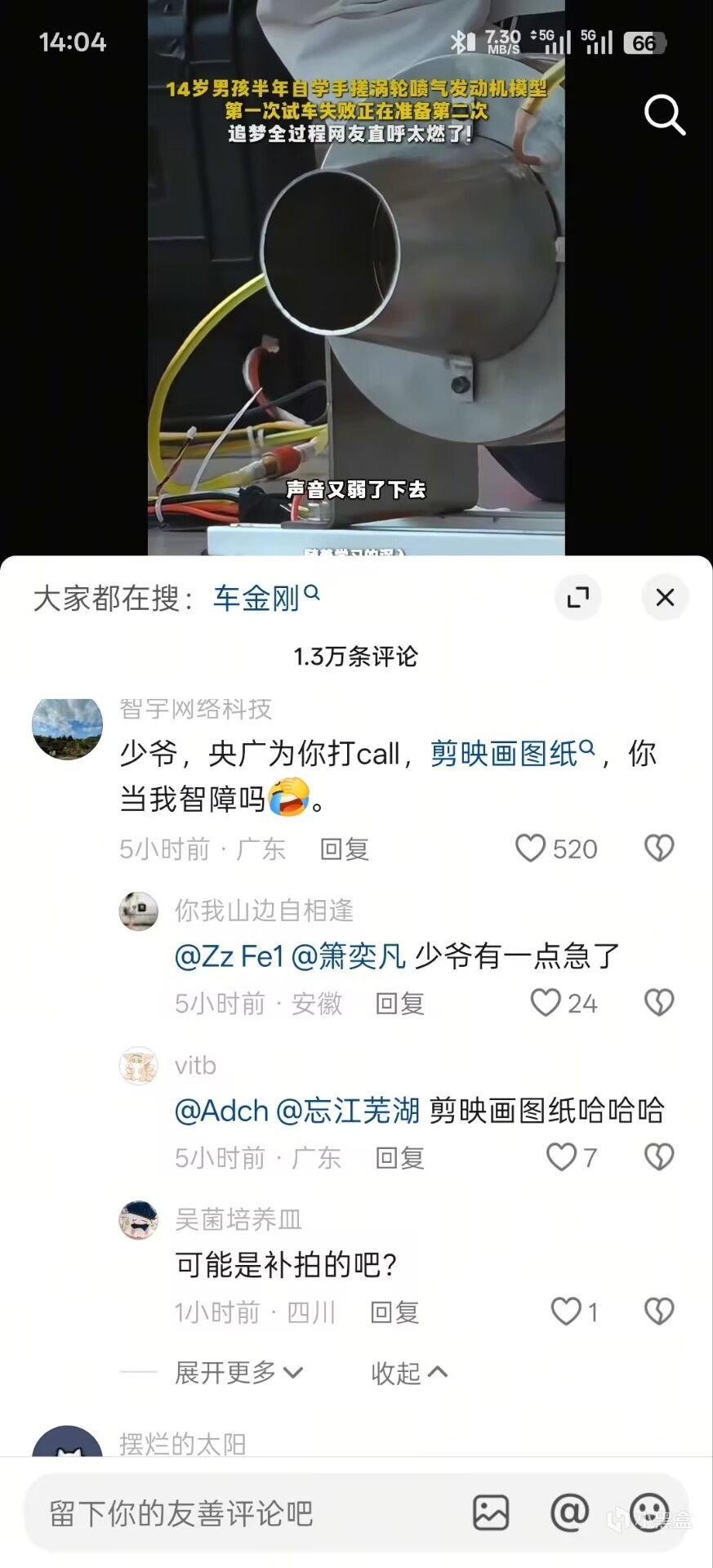Open the mention @忘江芜湖
Image resolution: width=713 pixels, height=1568 pixels.
tap(348, 1111)
